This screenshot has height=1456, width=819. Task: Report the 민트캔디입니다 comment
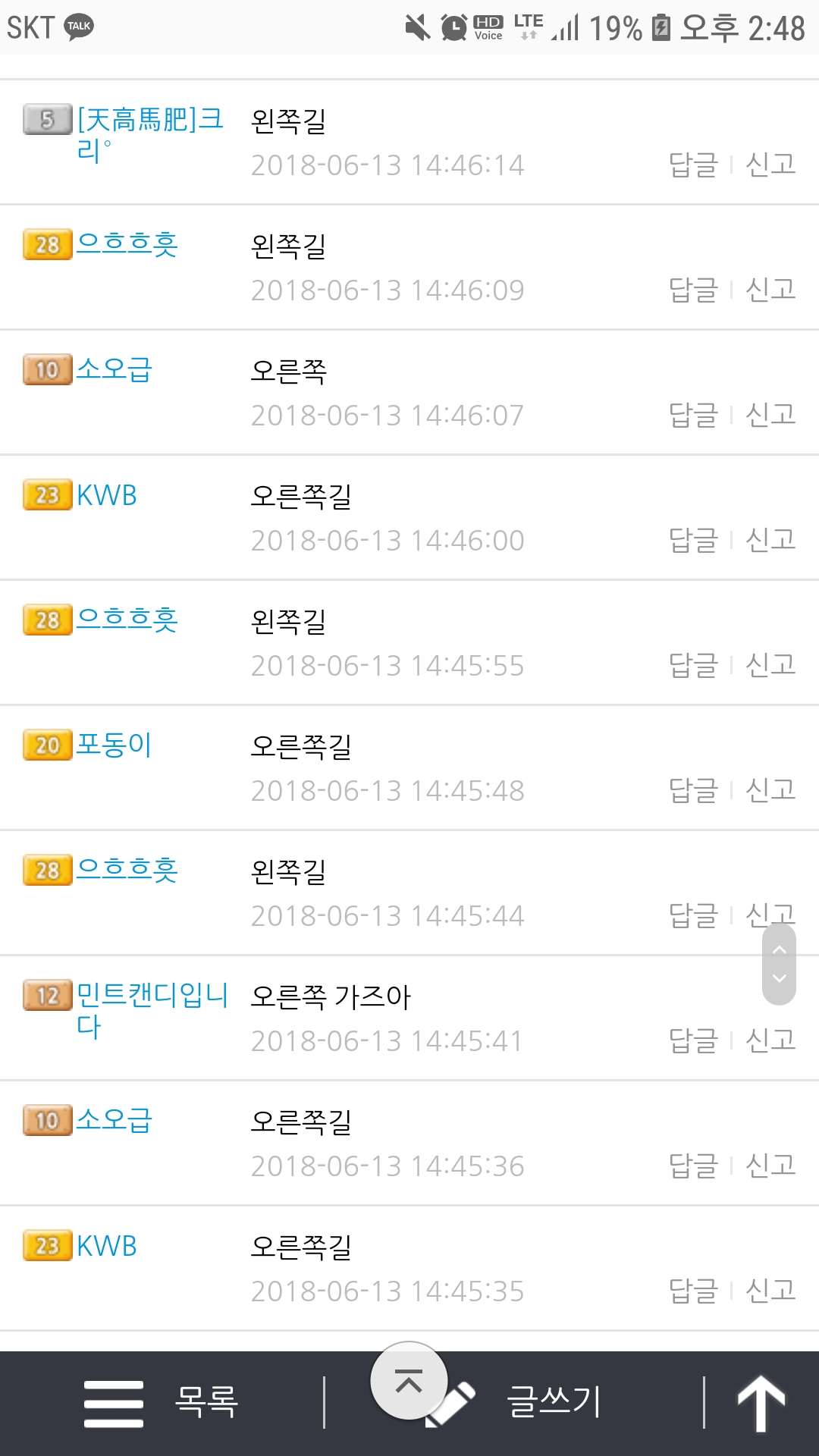pos(770,1040)
